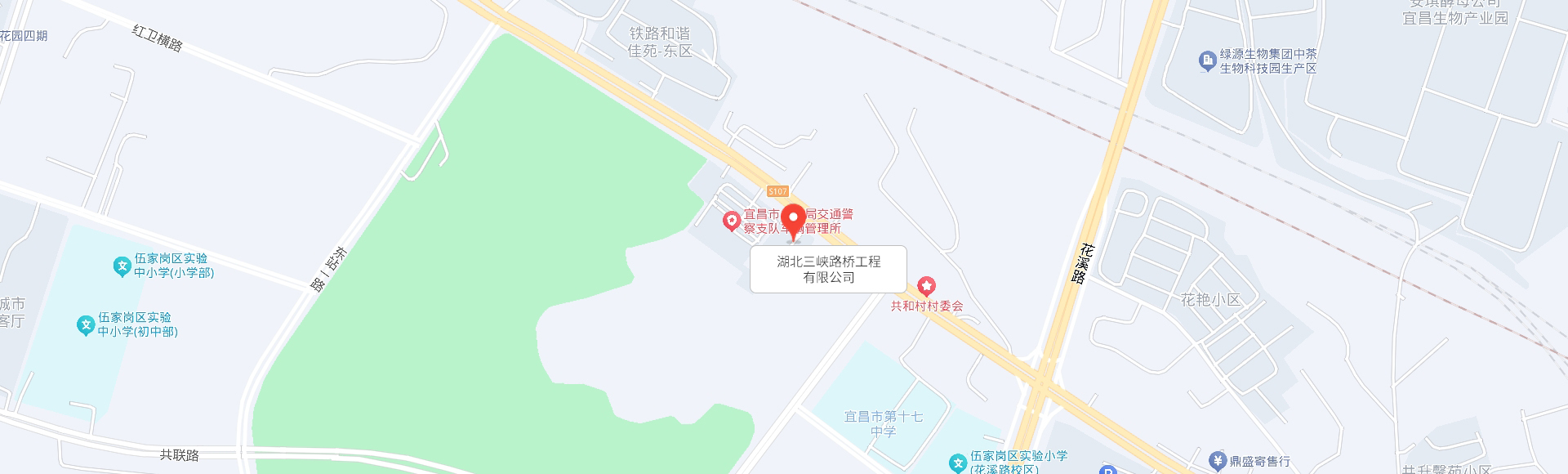Select the 交通警察支队车辆管理所 marker
1568x474 pixels.
pyautogui.click(x=732, y=221)
